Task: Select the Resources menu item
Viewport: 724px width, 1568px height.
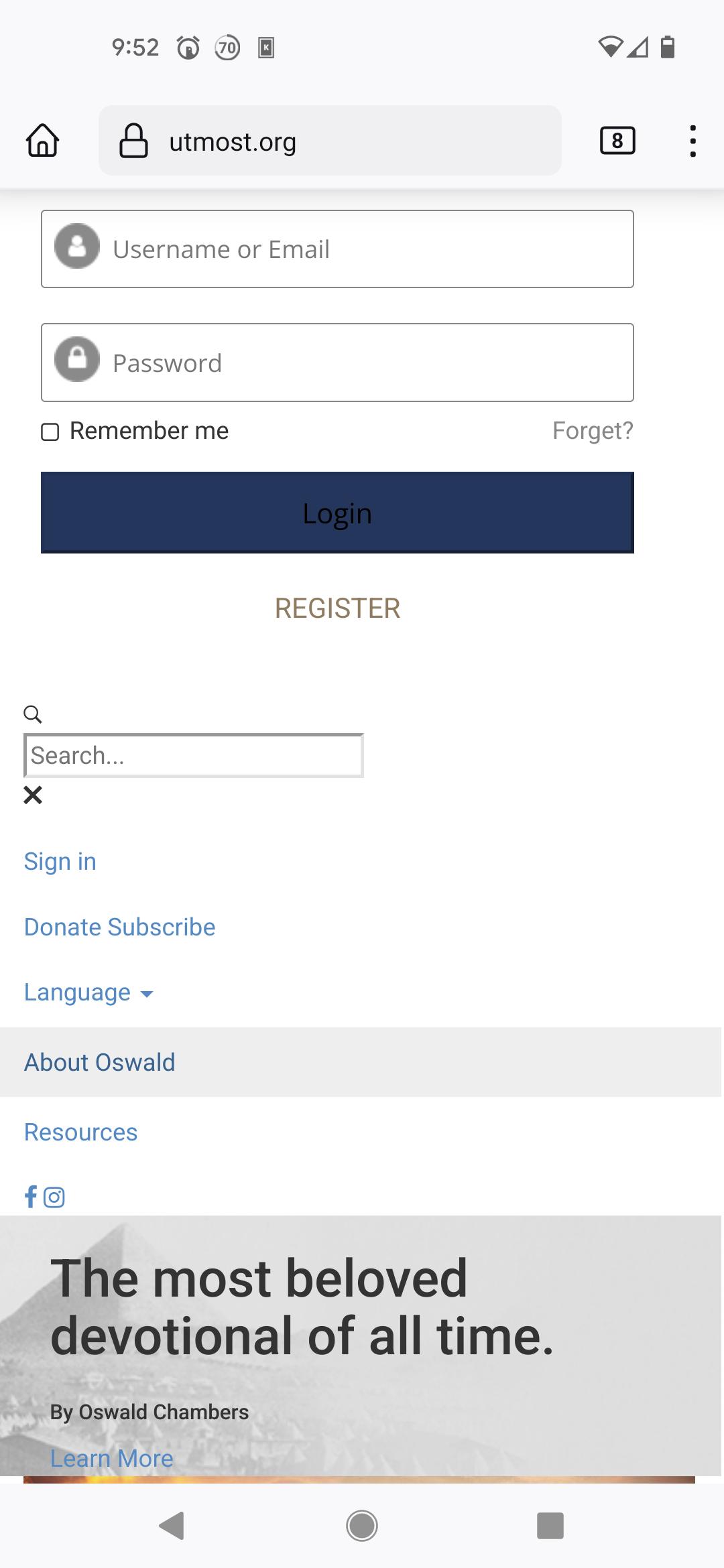Action: (80, 1132)
